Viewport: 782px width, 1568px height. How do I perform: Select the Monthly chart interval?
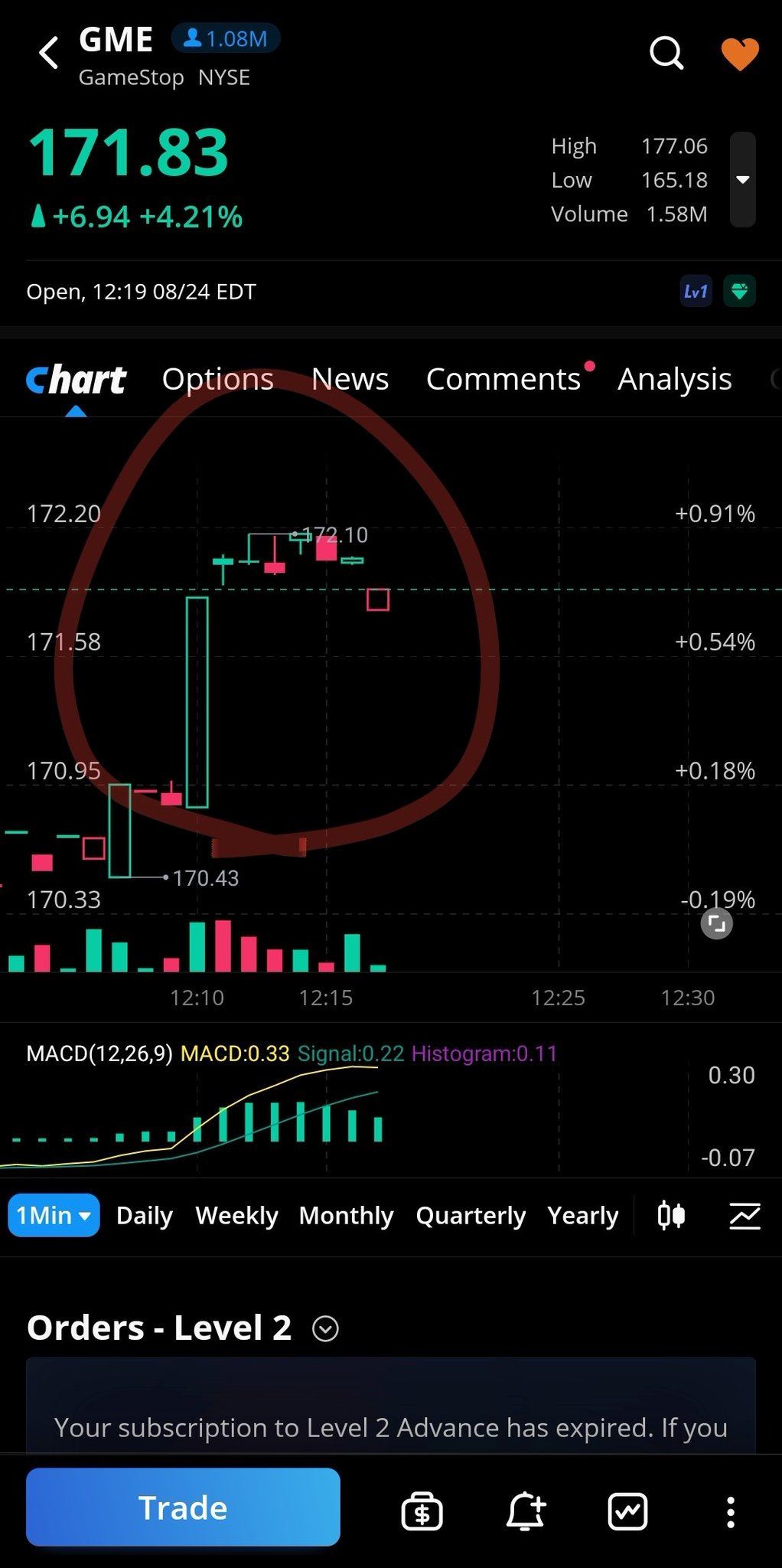point(346,1215)
